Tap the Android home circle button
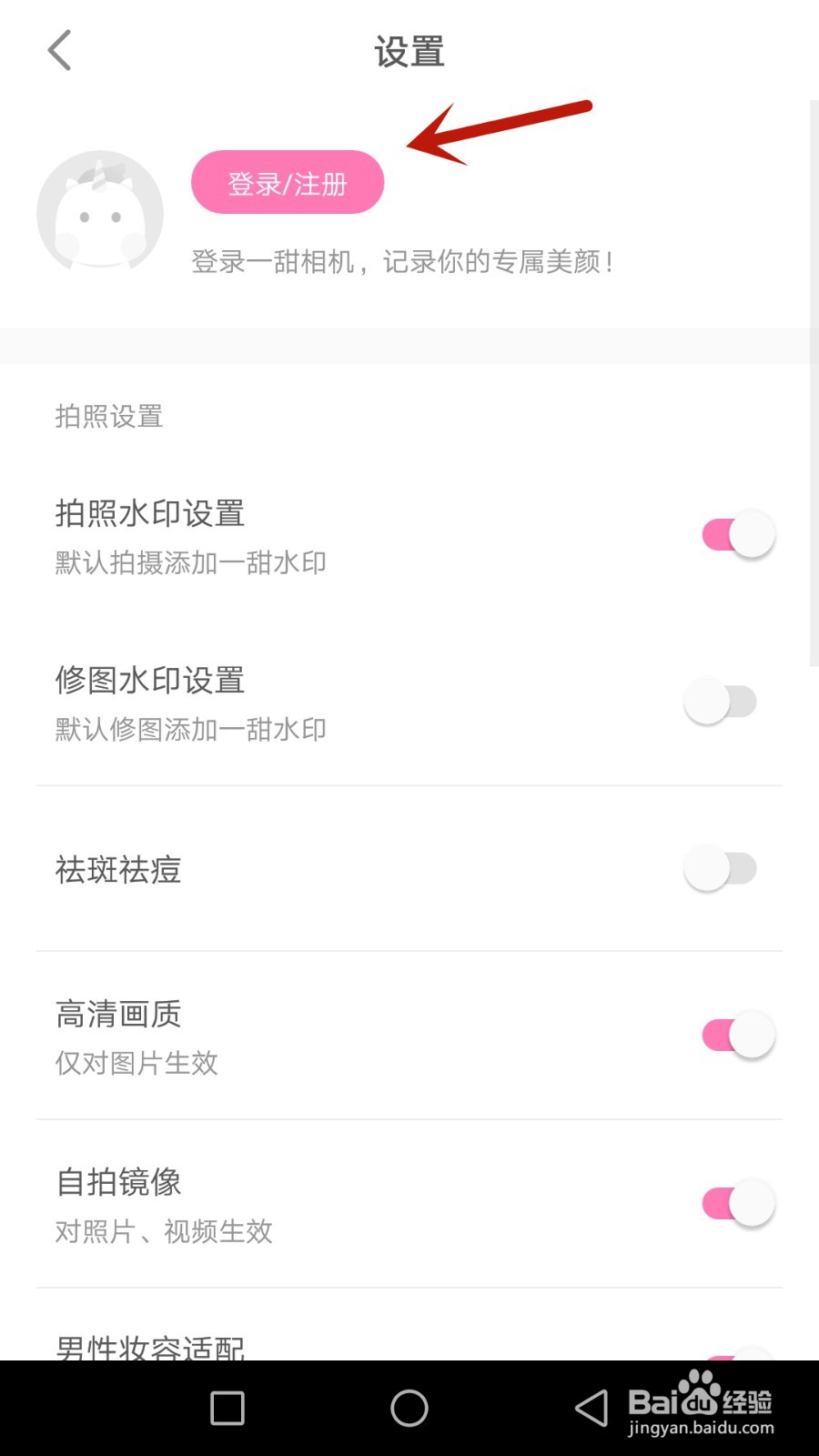This screenshot has height=1456, width=819. [409, 1407]
